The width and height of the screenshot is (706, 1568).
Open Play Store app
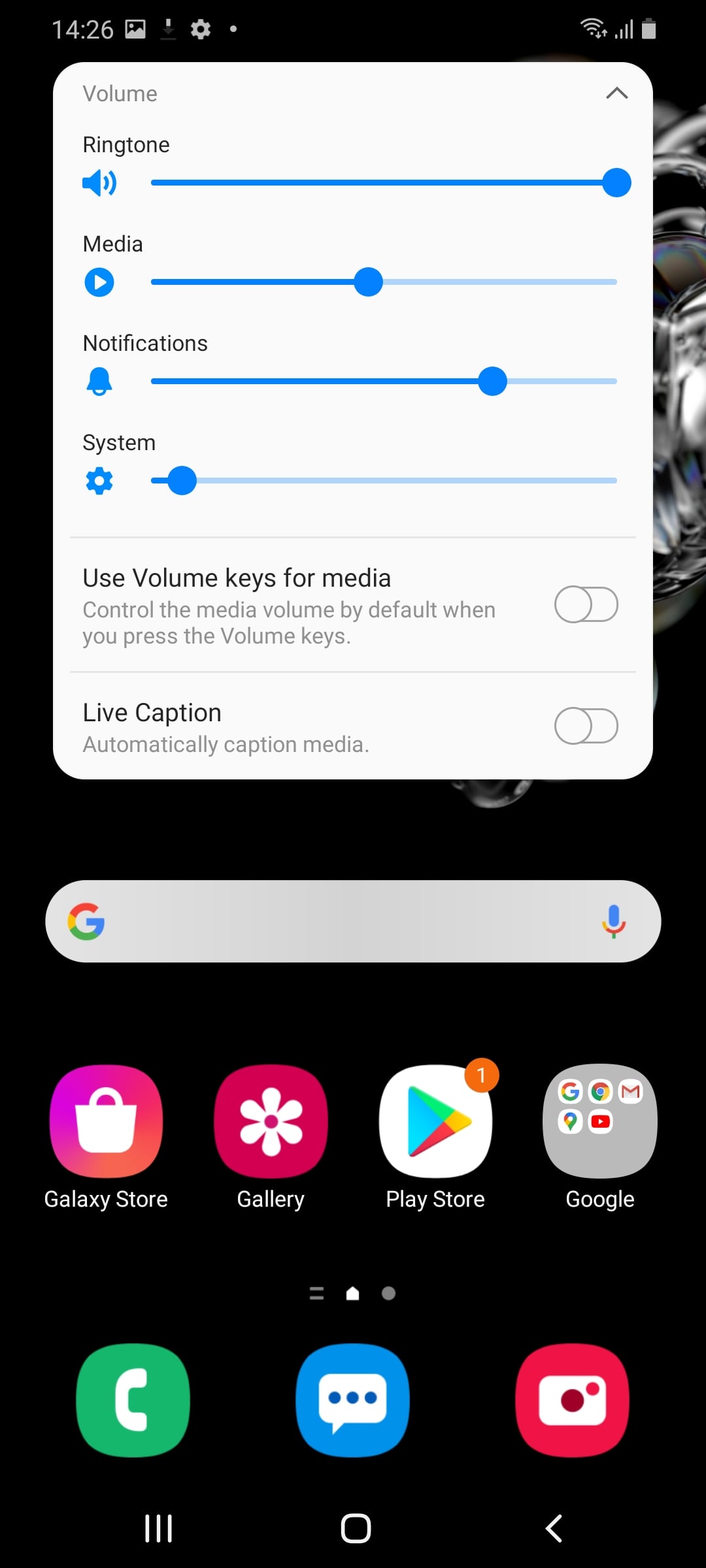(435, 1121)
